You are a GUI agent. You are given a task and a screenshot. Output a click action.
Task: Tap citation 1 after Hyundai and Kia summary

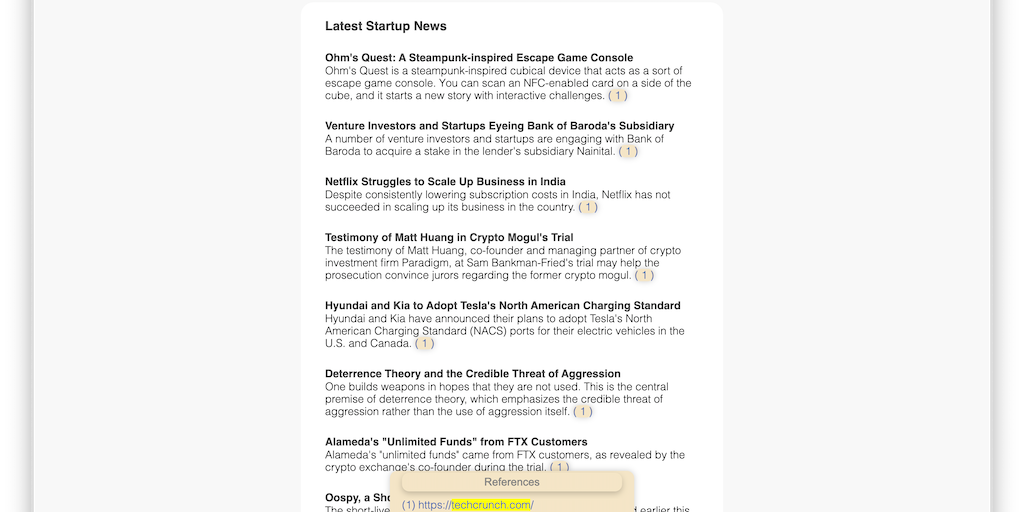(425, 343)
